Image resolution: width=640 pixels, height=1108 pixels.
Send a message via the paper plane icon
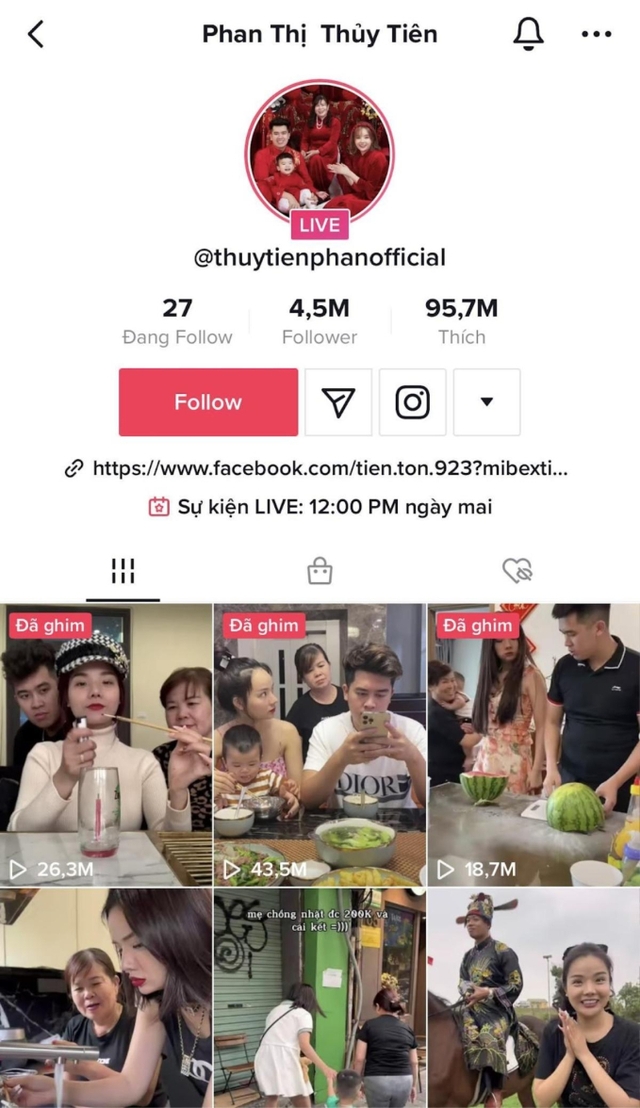pos(338,402)
